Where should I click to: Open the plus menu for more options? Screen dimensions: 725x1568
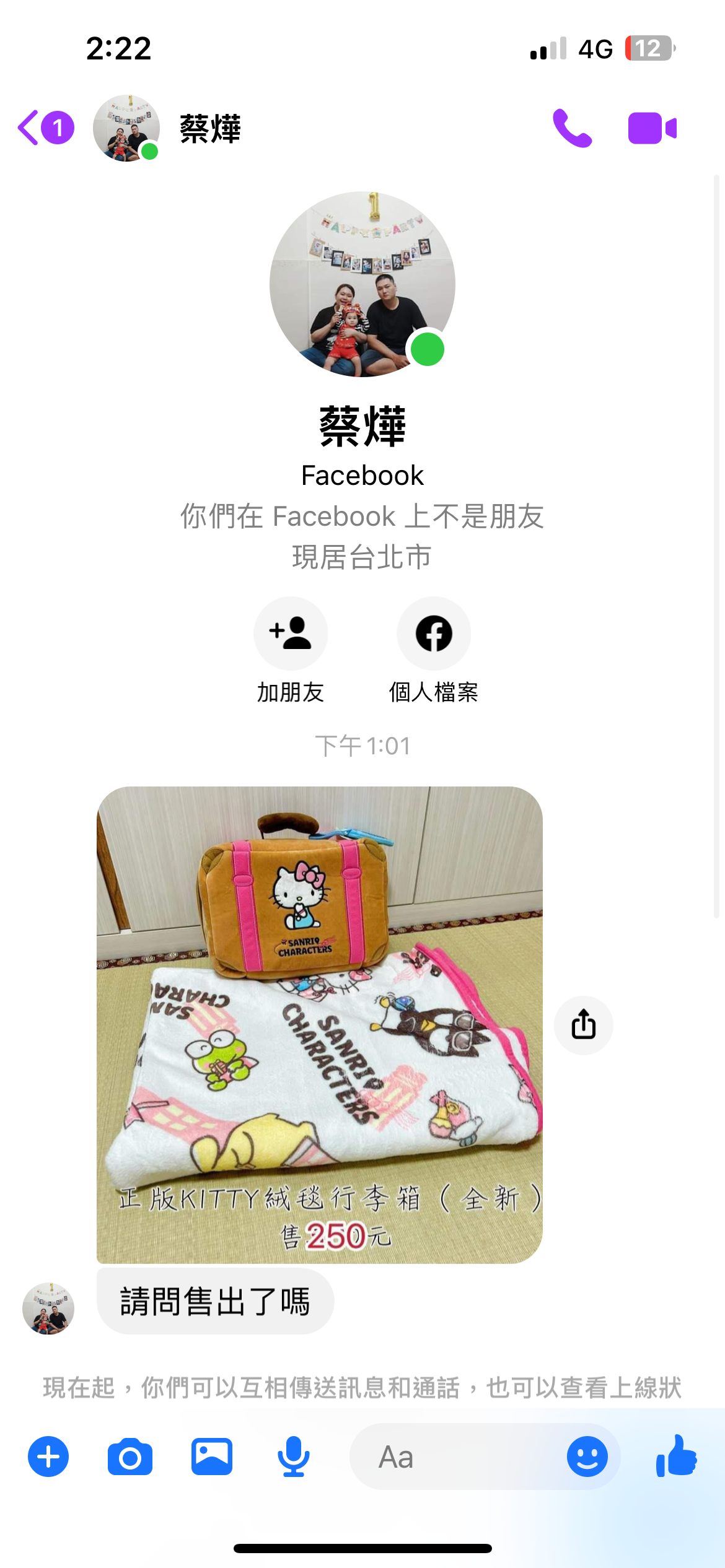click(x=48, y=1457)
